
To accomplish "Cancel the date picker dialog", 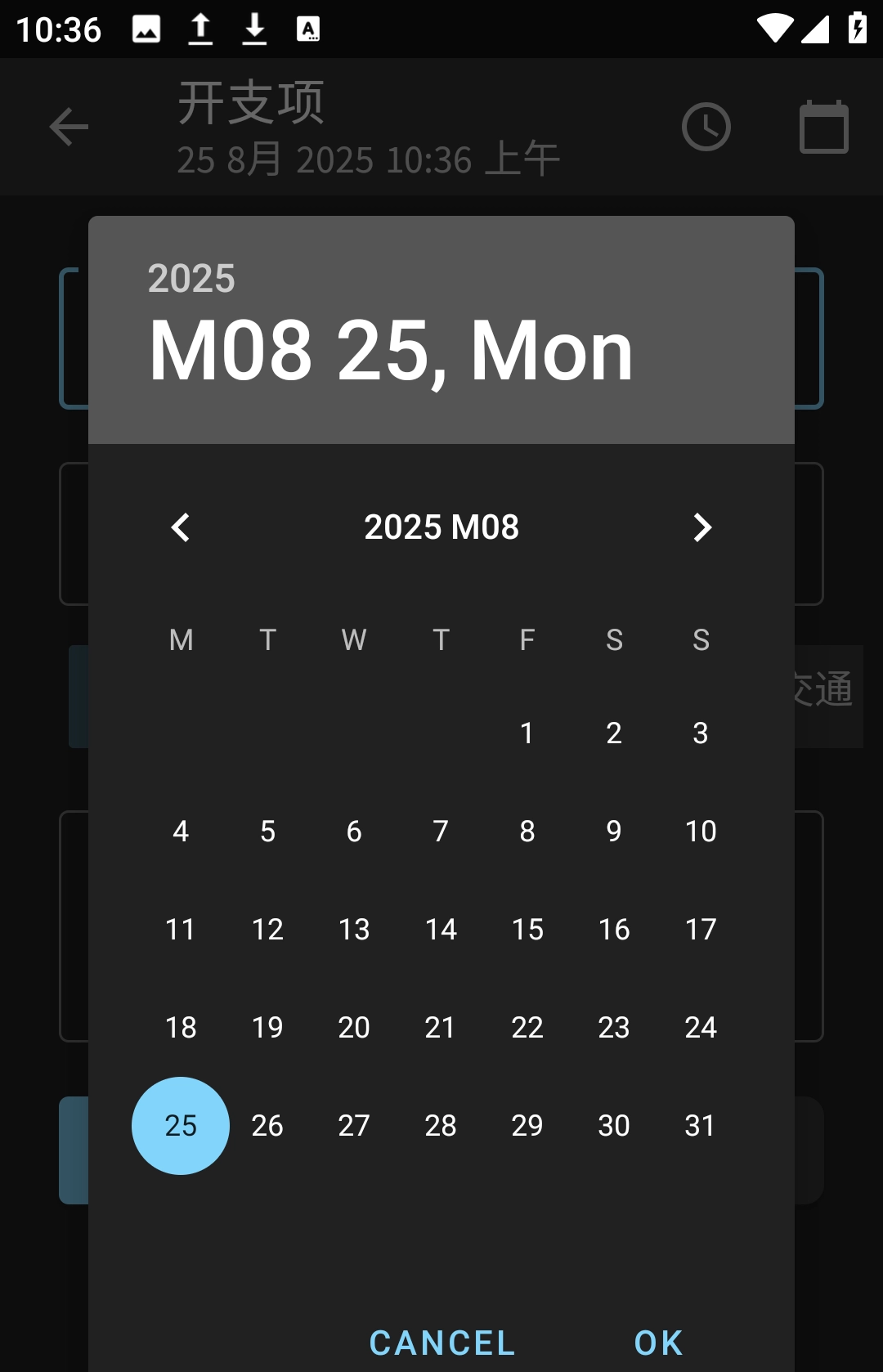I will [x=442, y=1343].
